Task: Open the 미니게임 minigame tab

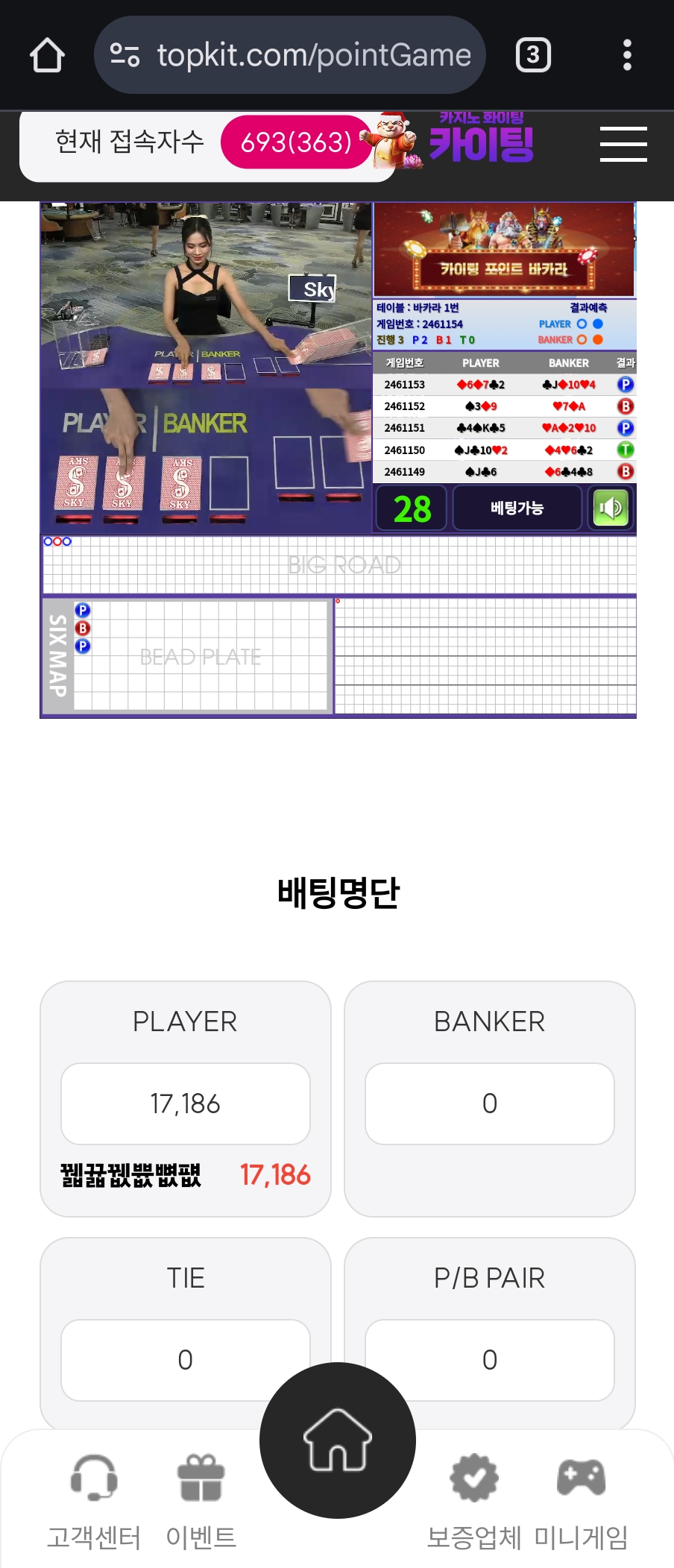Action: [582, 1500]
